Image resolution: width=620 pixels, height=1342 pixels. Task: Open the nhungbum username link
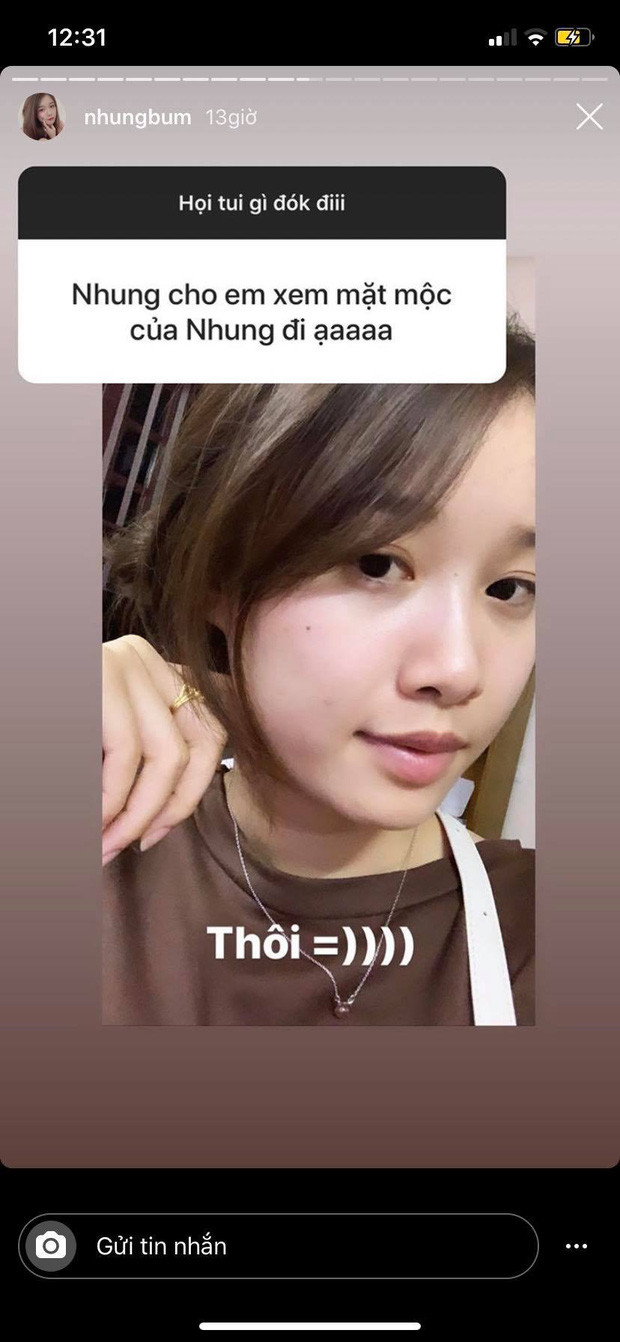[x=137, y=117]
